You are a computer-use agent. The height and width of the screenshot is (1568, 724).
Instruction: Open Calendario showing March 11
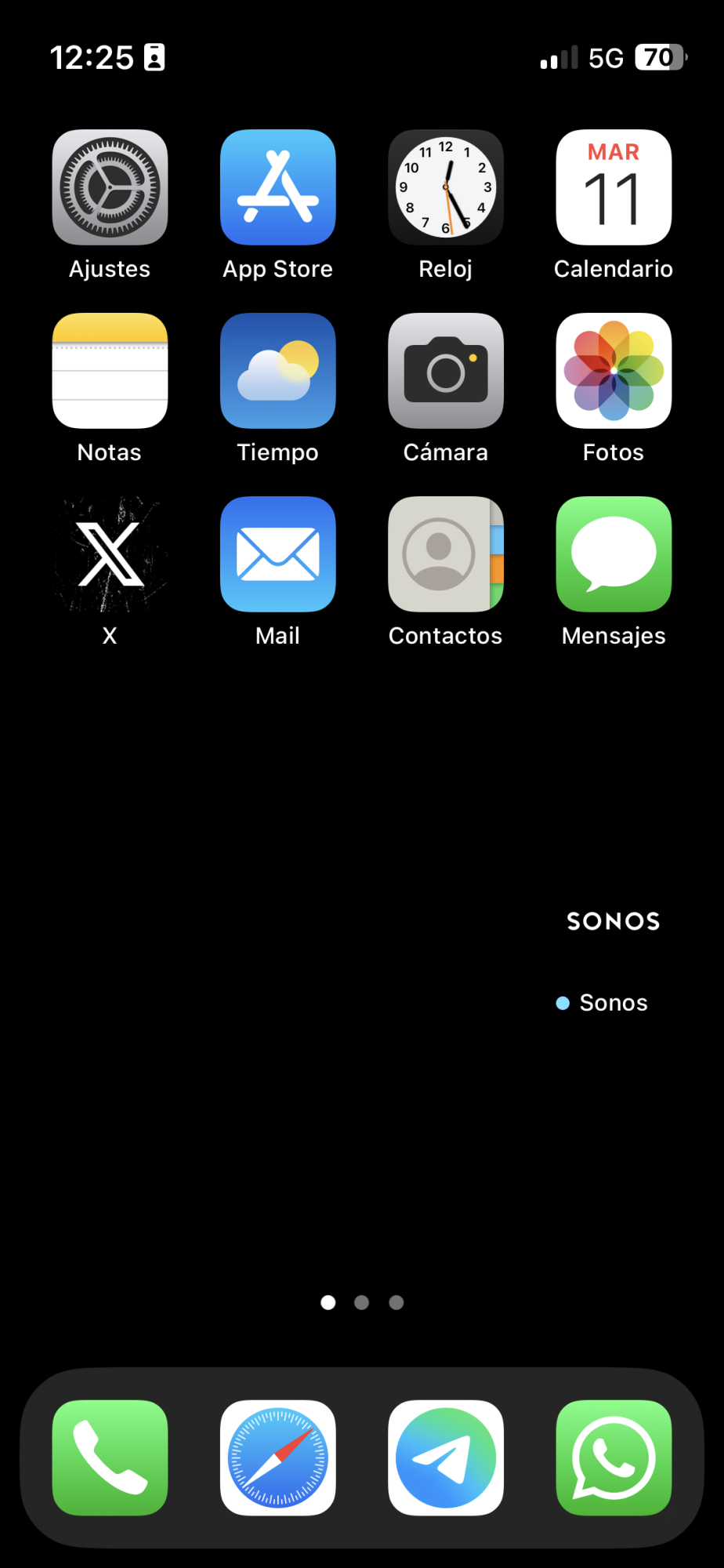(613, 188)
